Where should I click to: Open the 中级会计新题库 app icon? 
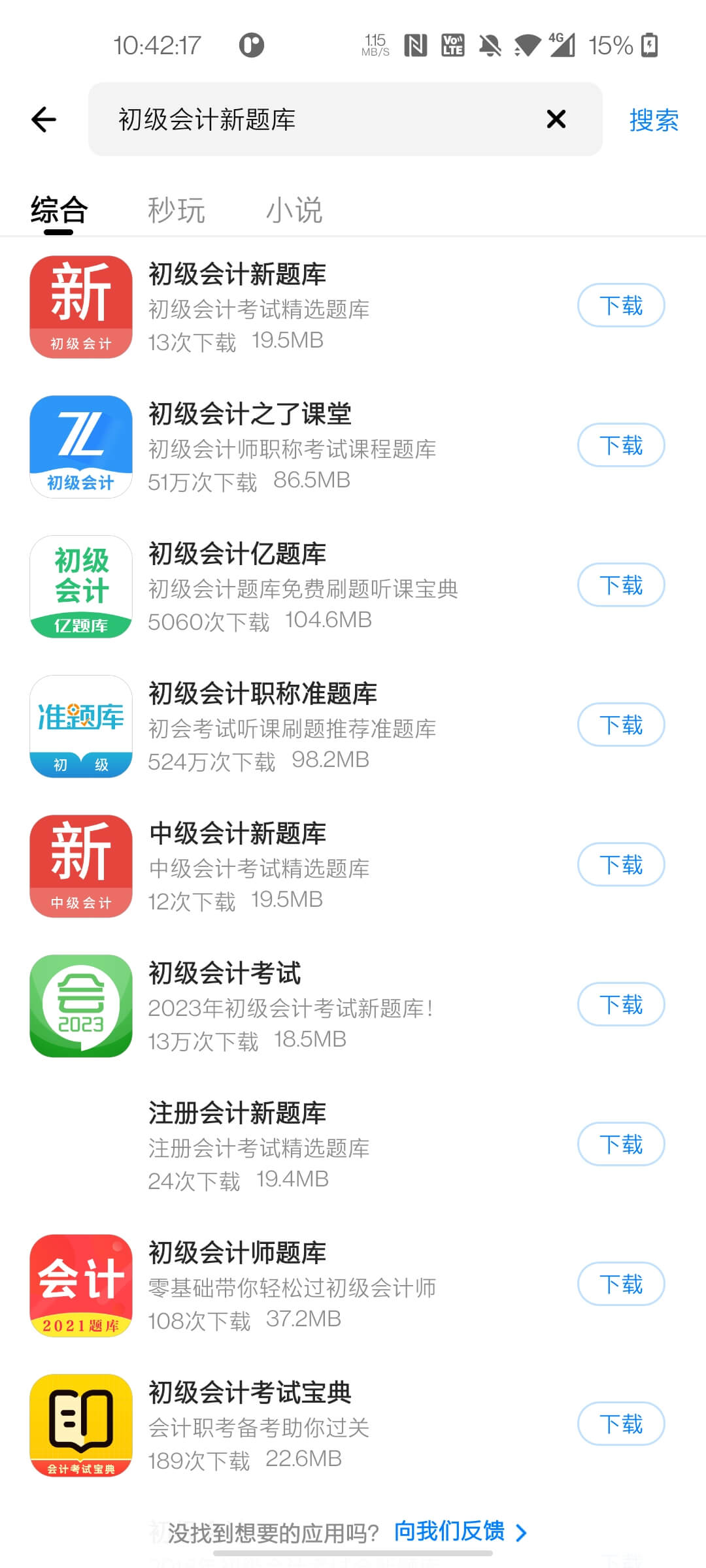(x=80, y=865)
